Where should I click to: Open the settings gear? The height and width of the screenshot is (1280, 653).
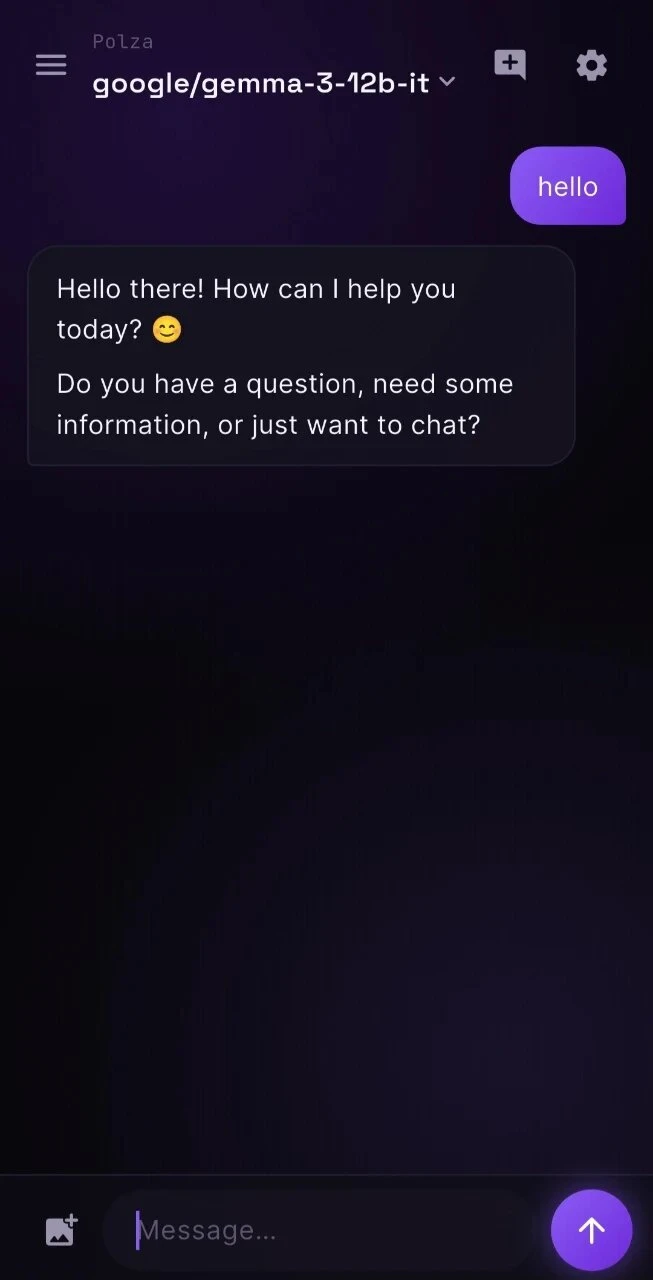(591, 66)
